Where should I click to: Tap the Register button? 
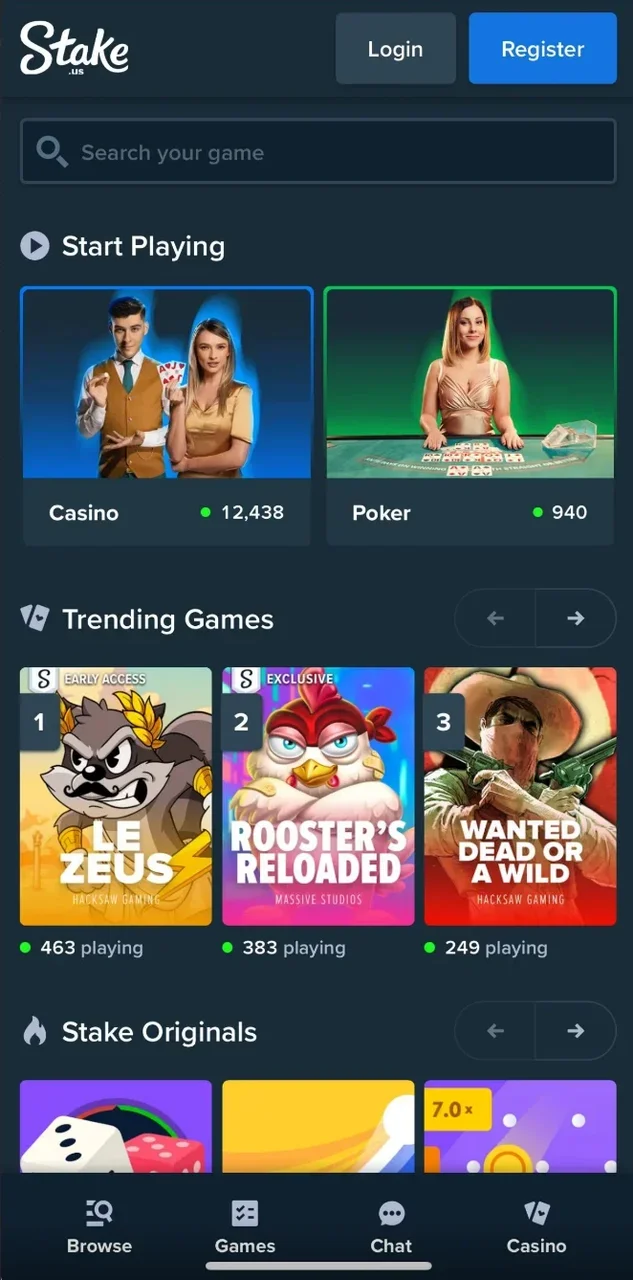(542, 49)
